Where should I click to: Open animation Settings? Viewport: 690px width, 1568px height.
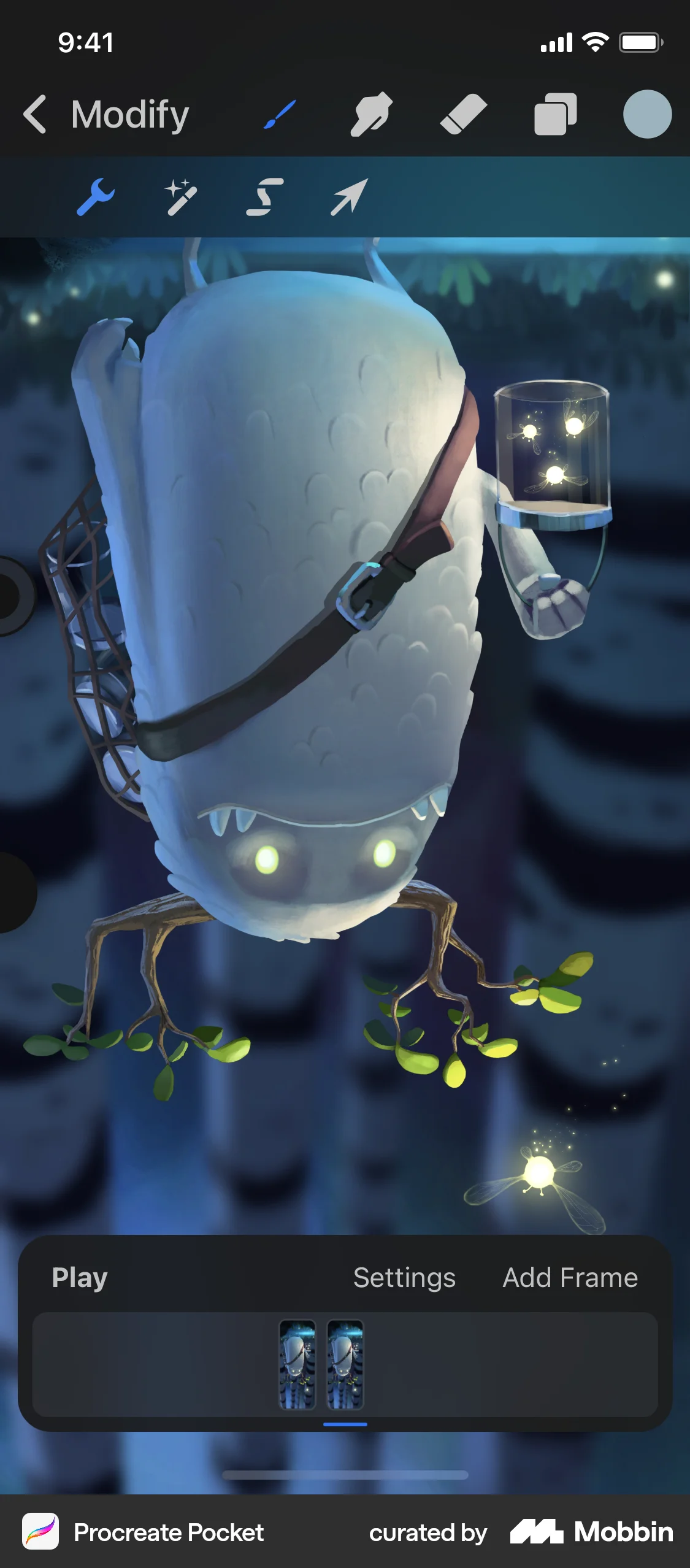pos(404,1278)
